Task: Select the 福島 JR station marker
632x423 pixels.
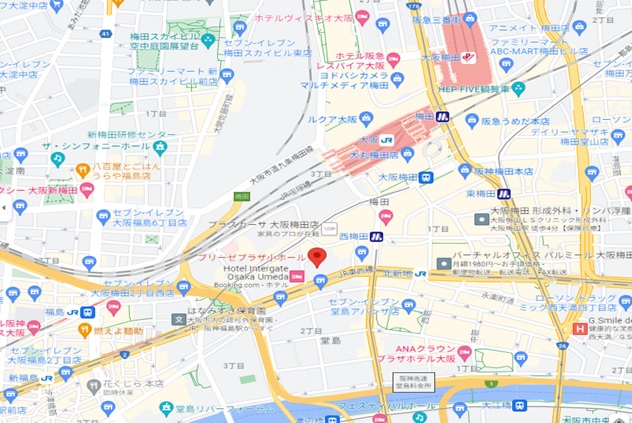Action: tap(75, 311)
